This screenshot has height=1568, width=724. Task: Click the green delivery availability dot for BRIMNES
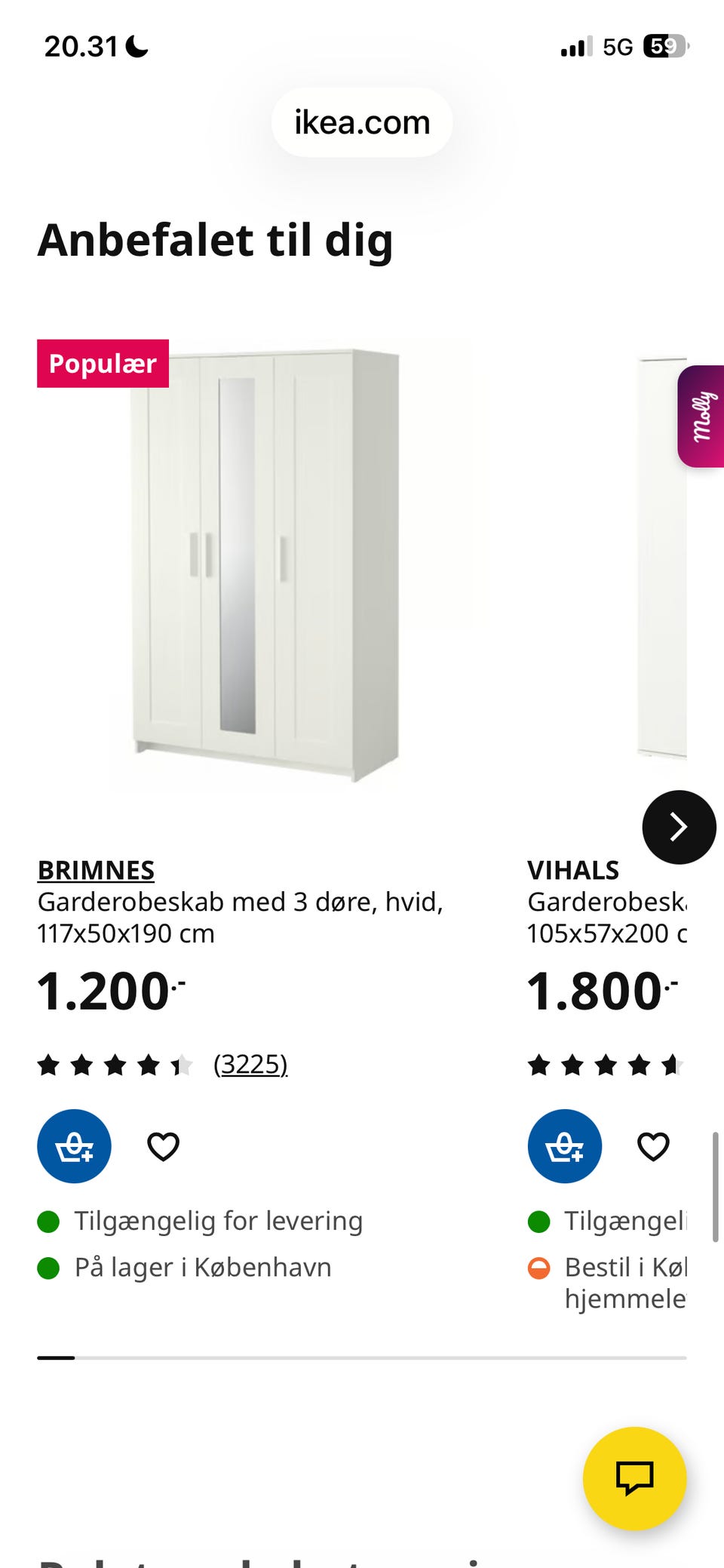pyautogui.click(x=48, y=1219)
